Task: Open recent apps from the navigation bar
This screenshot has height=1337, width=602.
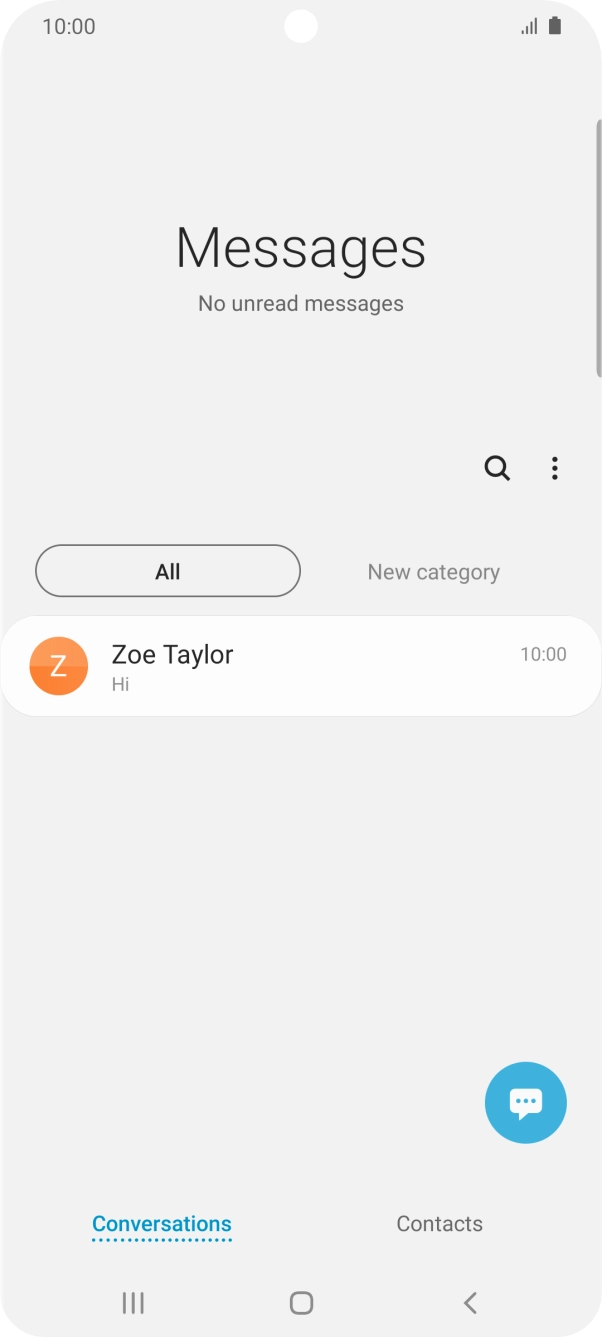Action: 133,1302
